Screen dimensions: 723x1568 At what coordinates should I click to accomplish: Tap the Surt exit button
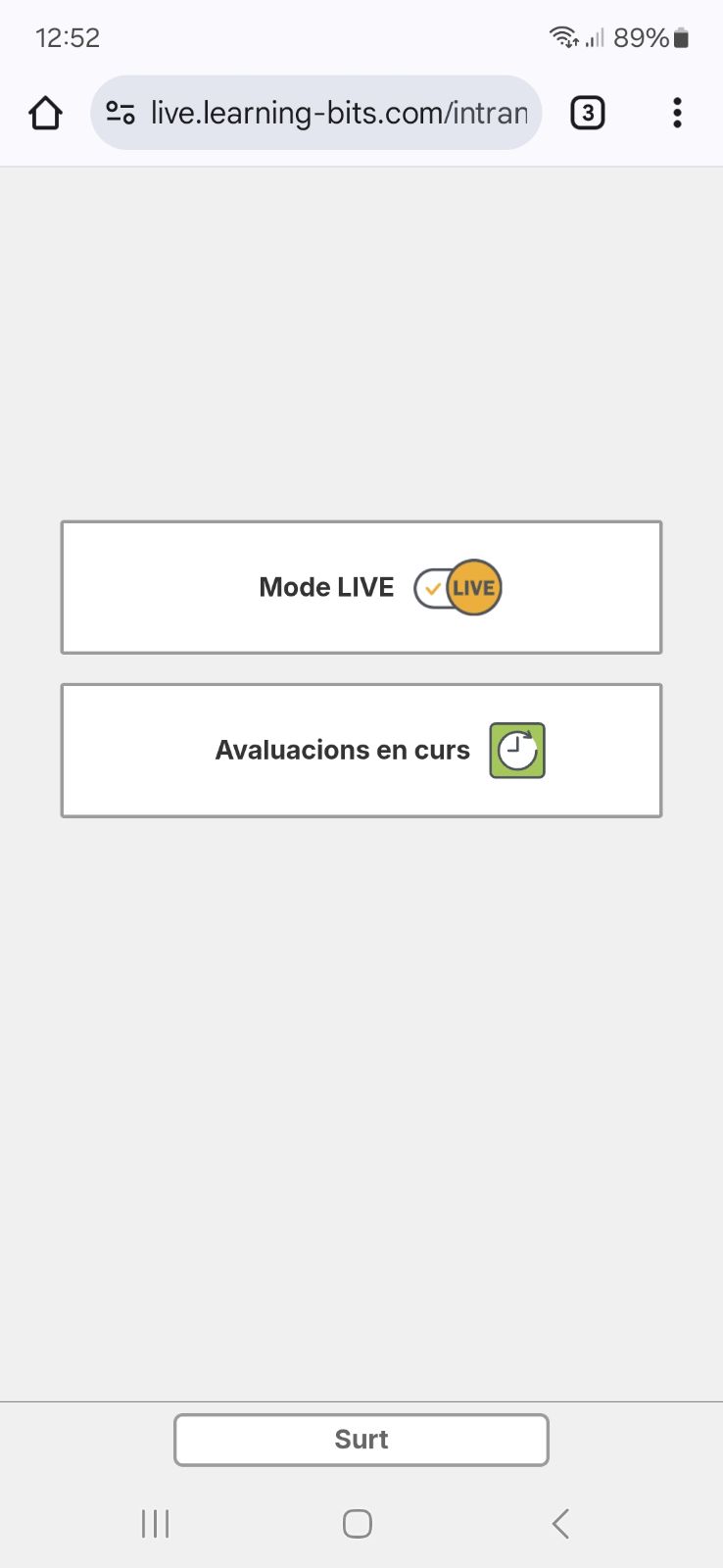click(361, 1440)
